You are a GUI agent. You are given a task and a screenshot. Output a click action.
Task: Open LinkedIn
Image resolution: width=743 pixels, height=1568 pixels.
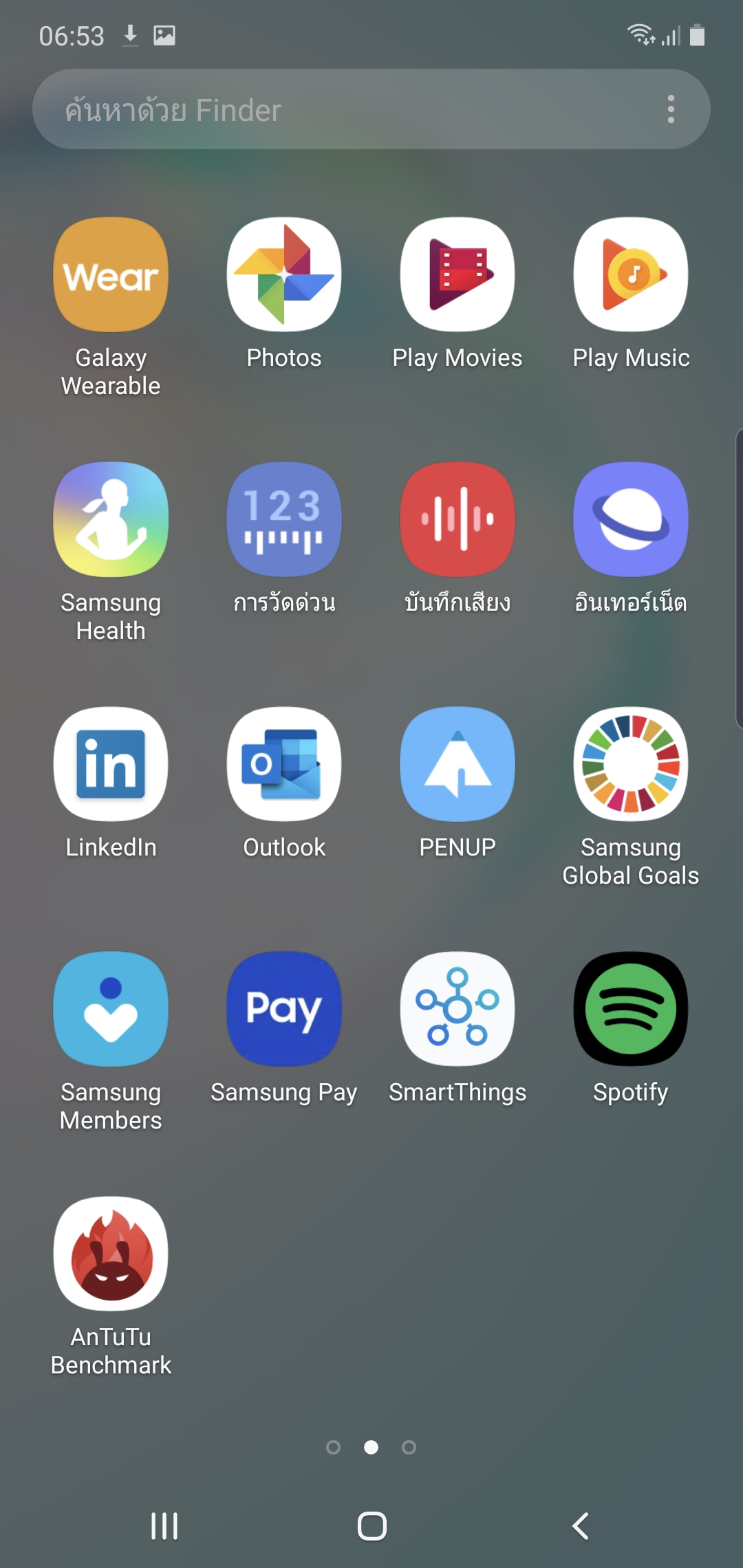coord(110,763)
